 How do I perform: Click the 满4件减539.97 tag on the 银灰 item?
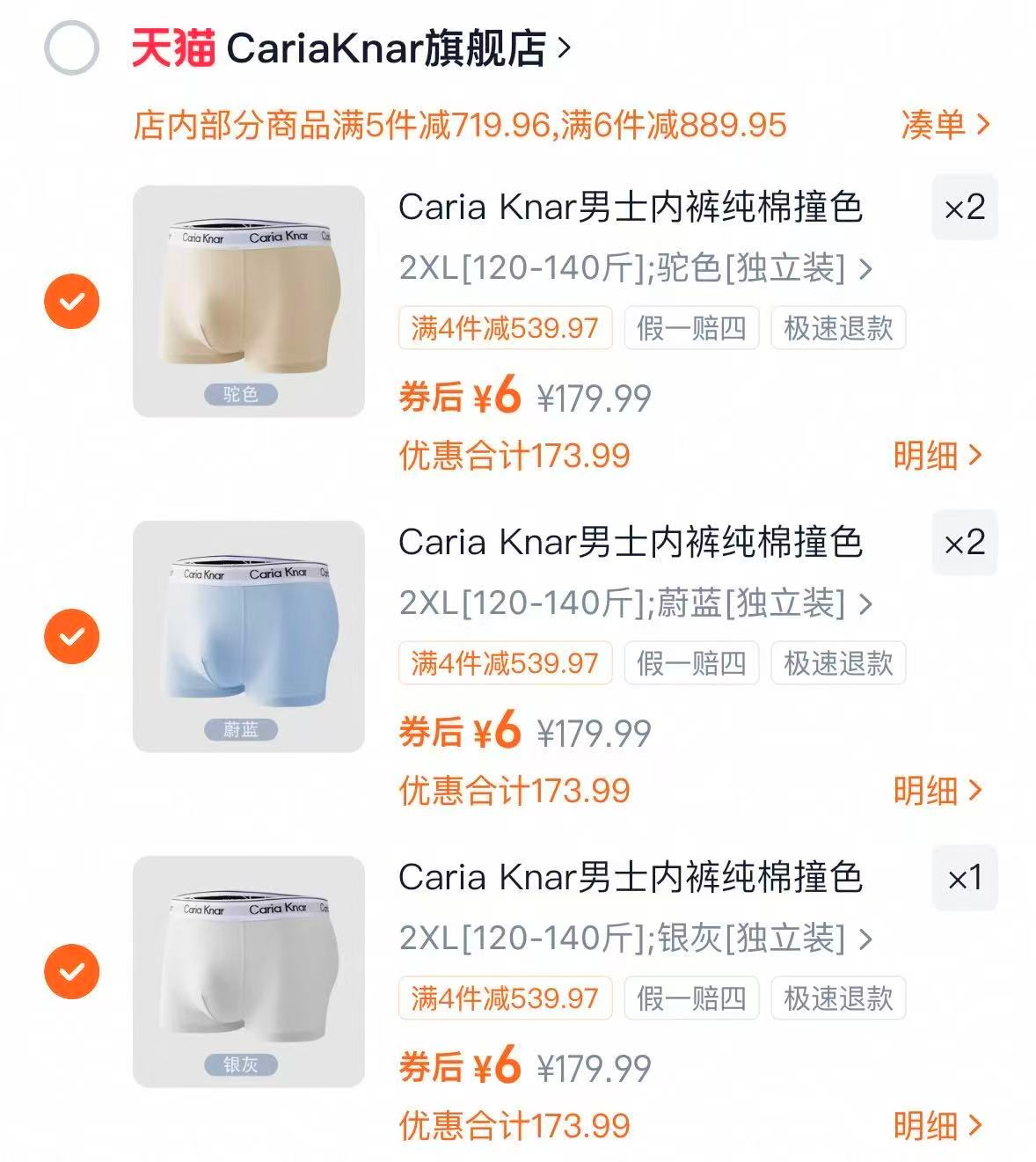coord(506,998)
